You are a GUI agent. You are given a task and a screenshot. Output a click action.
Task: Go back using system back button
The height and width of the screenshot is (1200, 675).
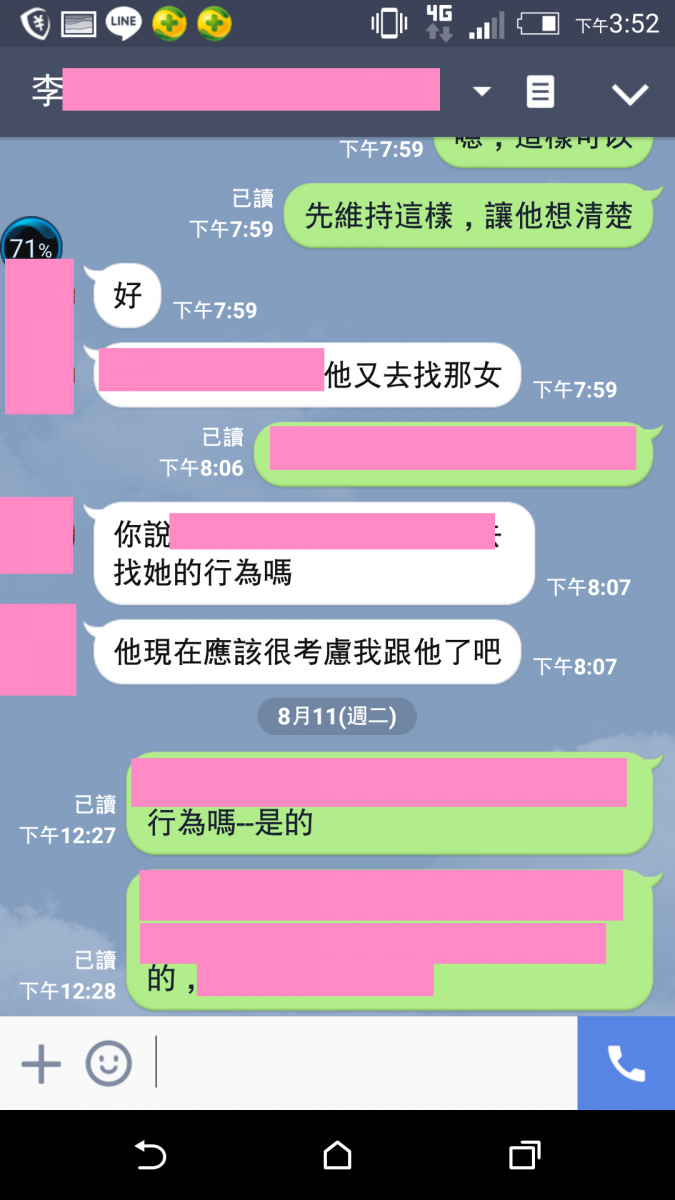coord(150,1155)
